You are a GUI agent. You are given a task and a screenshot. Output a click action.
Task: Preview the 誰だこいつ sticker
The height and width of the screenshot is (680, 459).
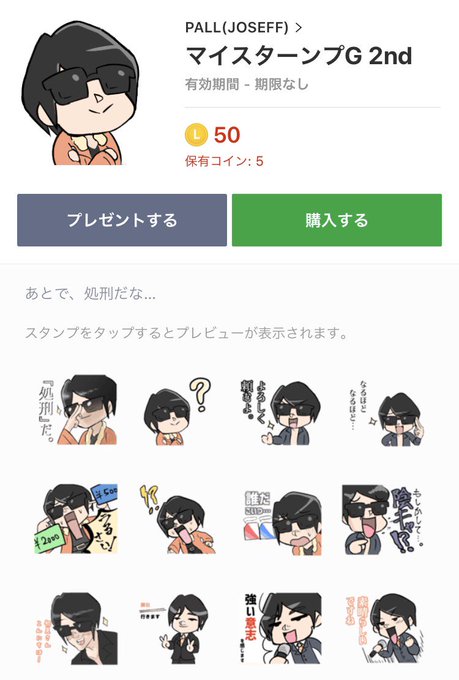click(x=283, y=522)
